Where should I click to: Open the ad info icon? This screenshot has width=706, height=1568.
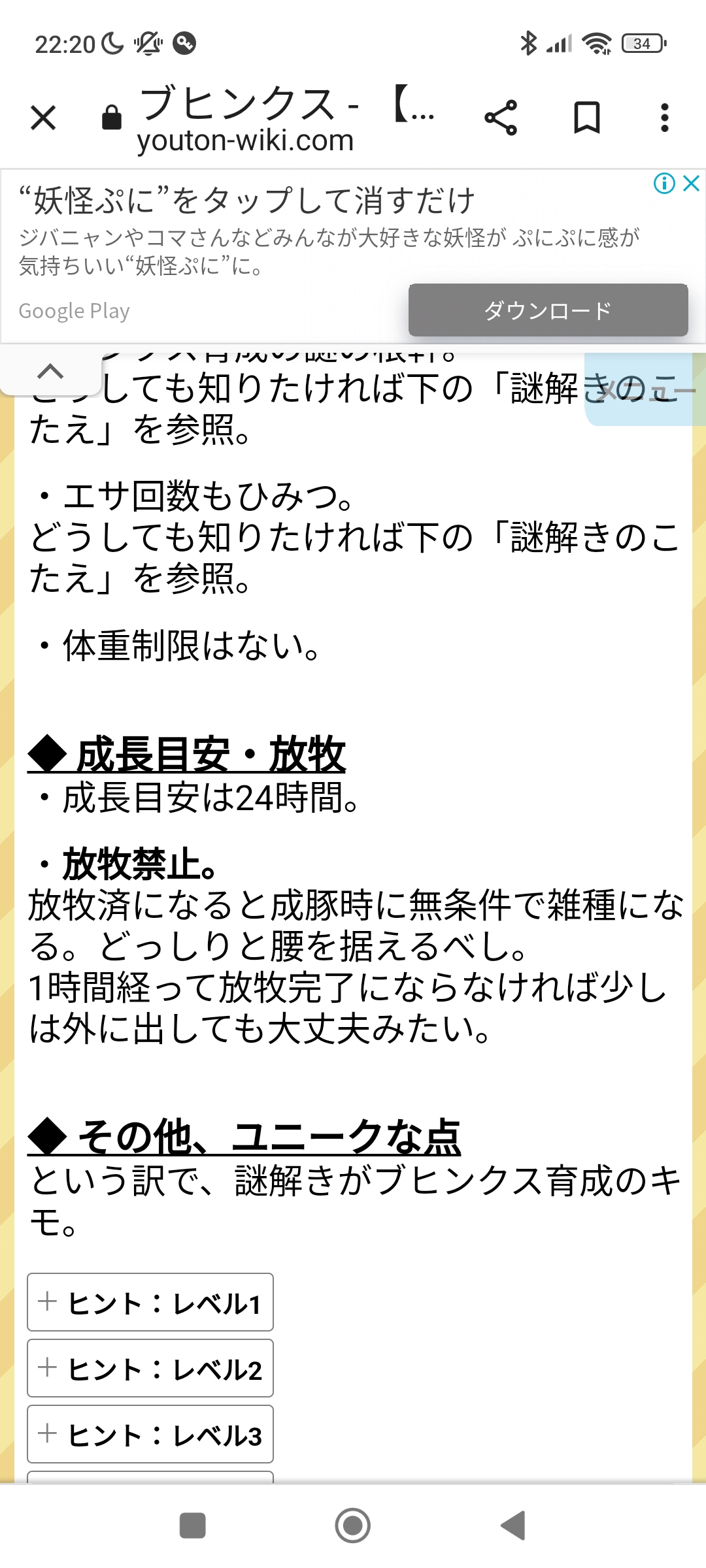tap(664, 183)
